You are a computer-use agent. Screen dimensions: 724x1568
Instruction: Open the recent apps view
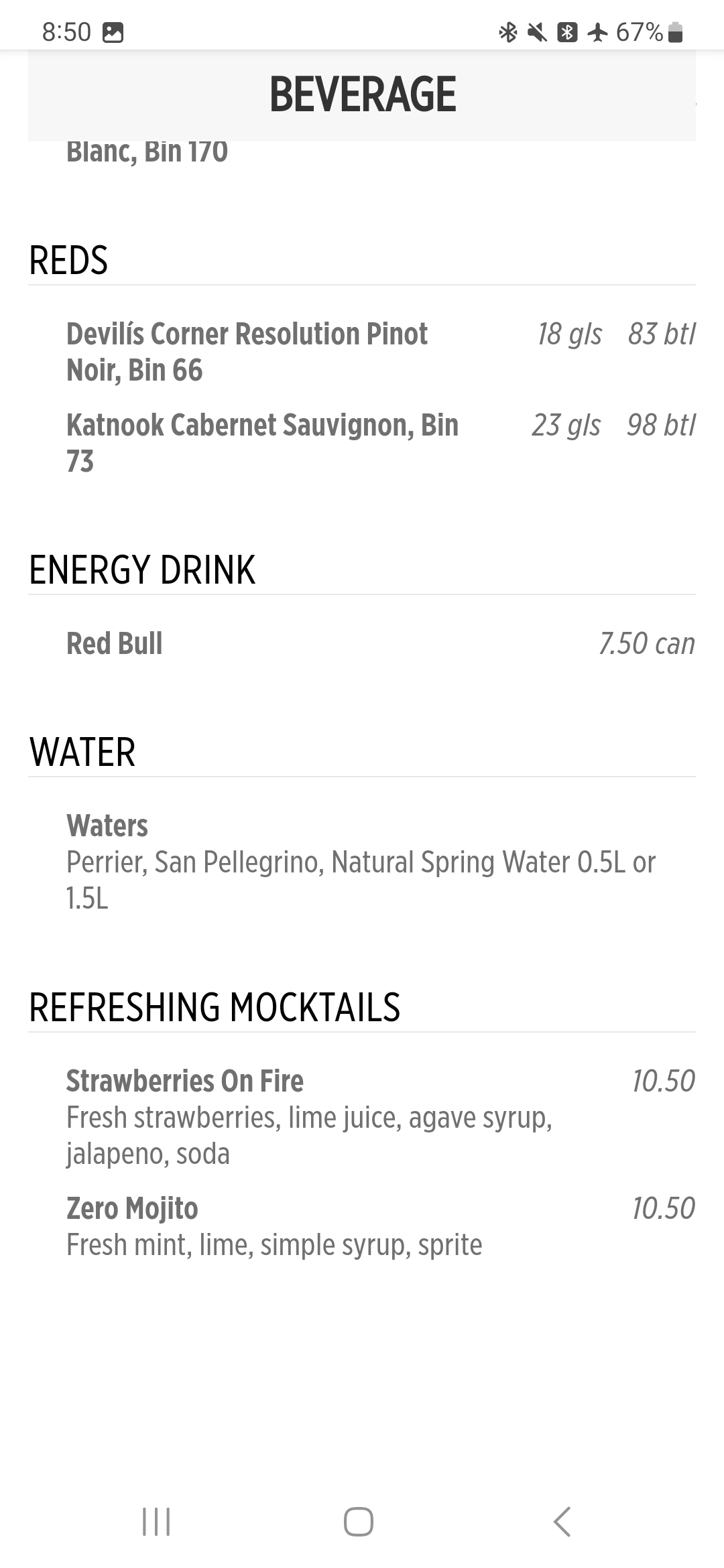[x=156, y=1522]
